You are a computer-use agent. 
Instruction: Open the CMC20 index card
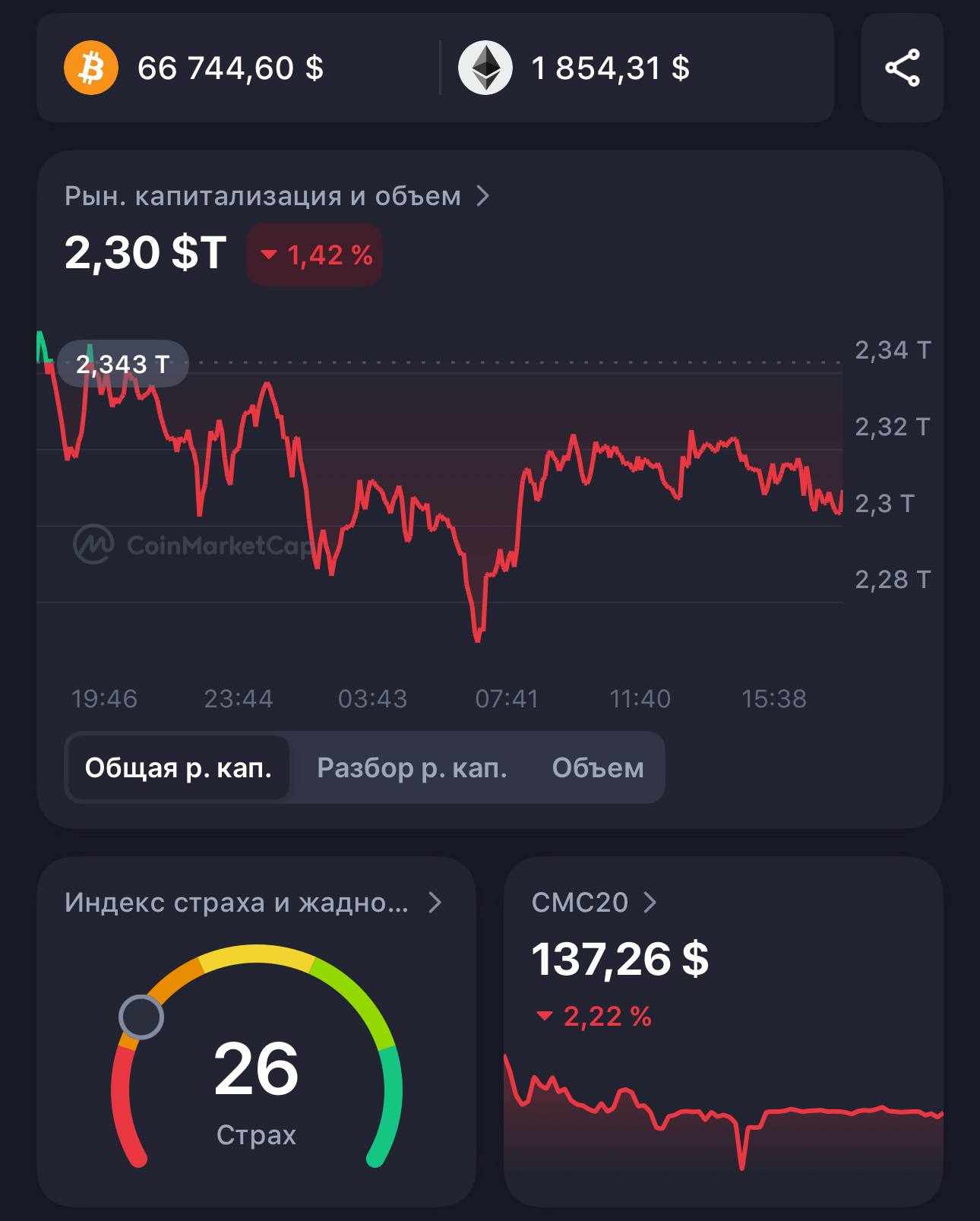(723, 1031)
